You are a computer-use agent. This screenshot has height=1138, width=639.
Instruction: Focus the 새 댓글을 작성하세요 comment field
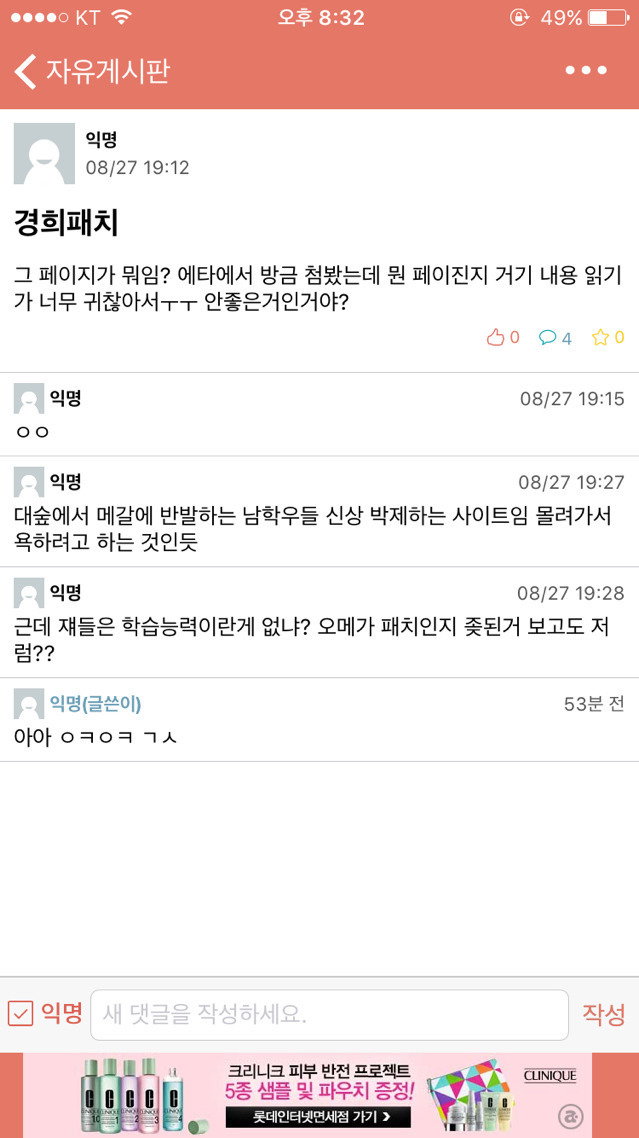[x=329, y=1014]
